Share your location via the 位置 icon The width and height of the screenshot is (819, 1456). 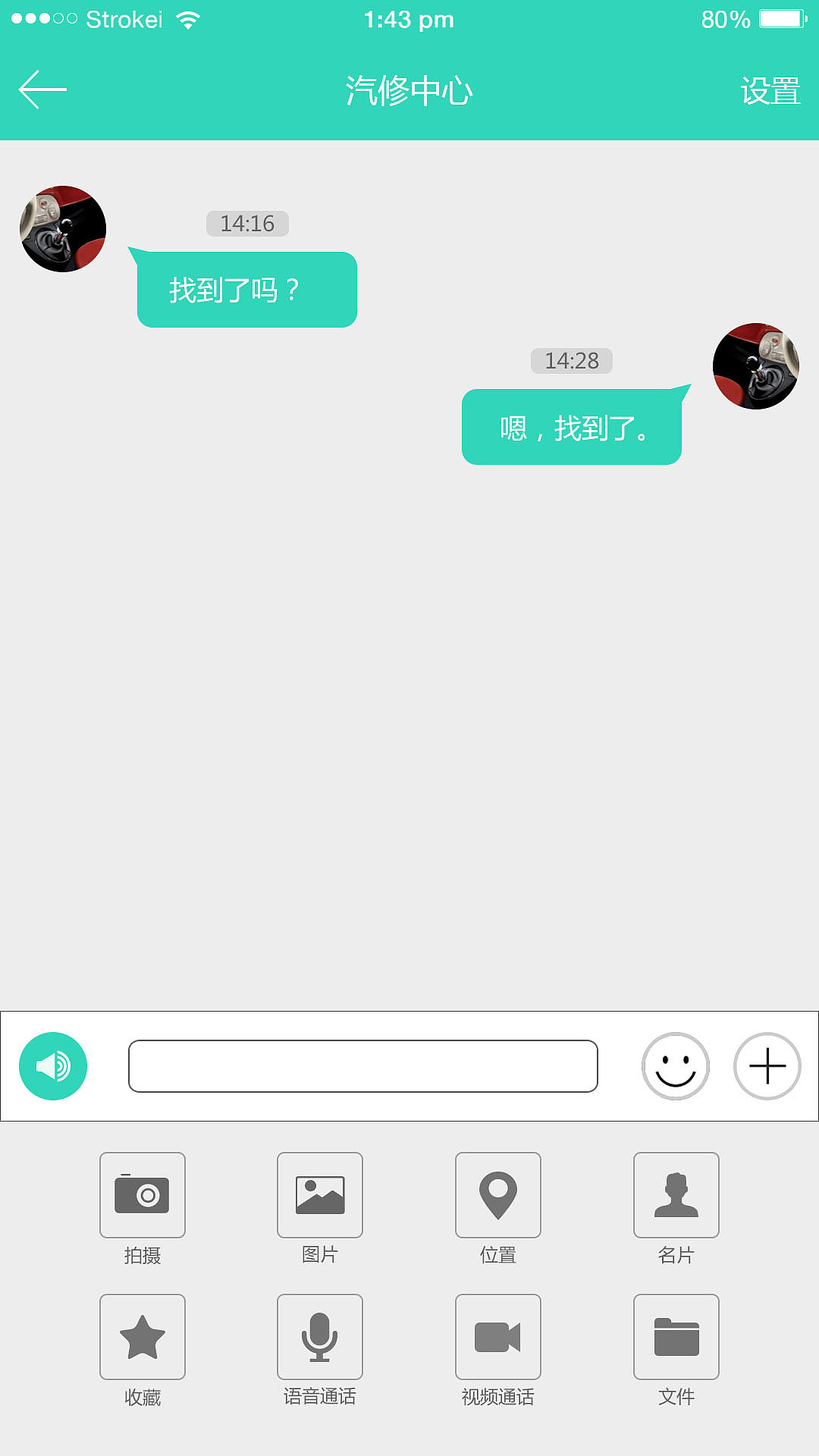click(x=497, y=1196)
